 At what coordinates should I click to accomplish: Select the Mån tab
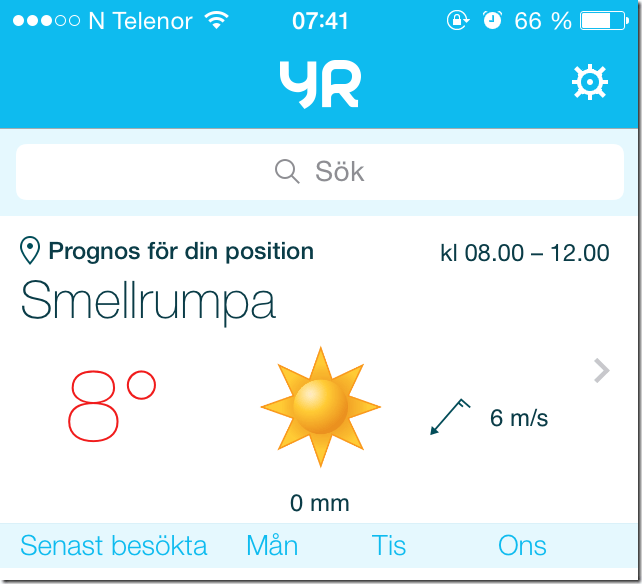point(272,546)
